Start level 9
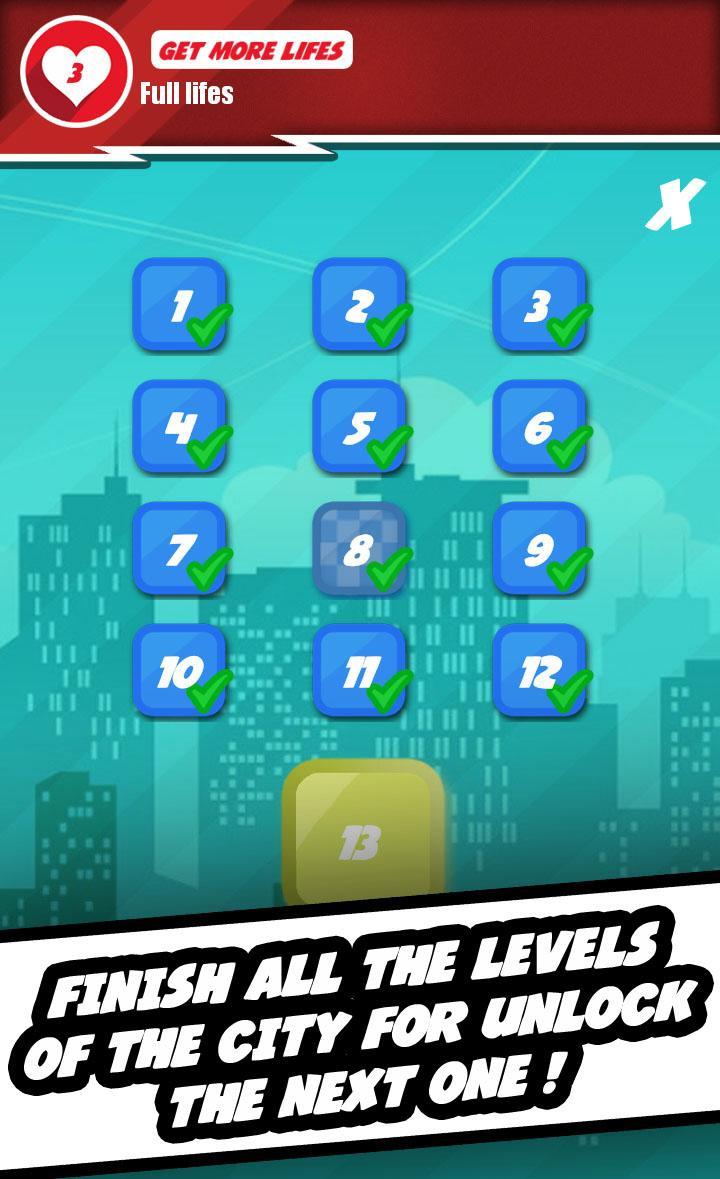Viewport: 720px width, 1179px height. 540,549
